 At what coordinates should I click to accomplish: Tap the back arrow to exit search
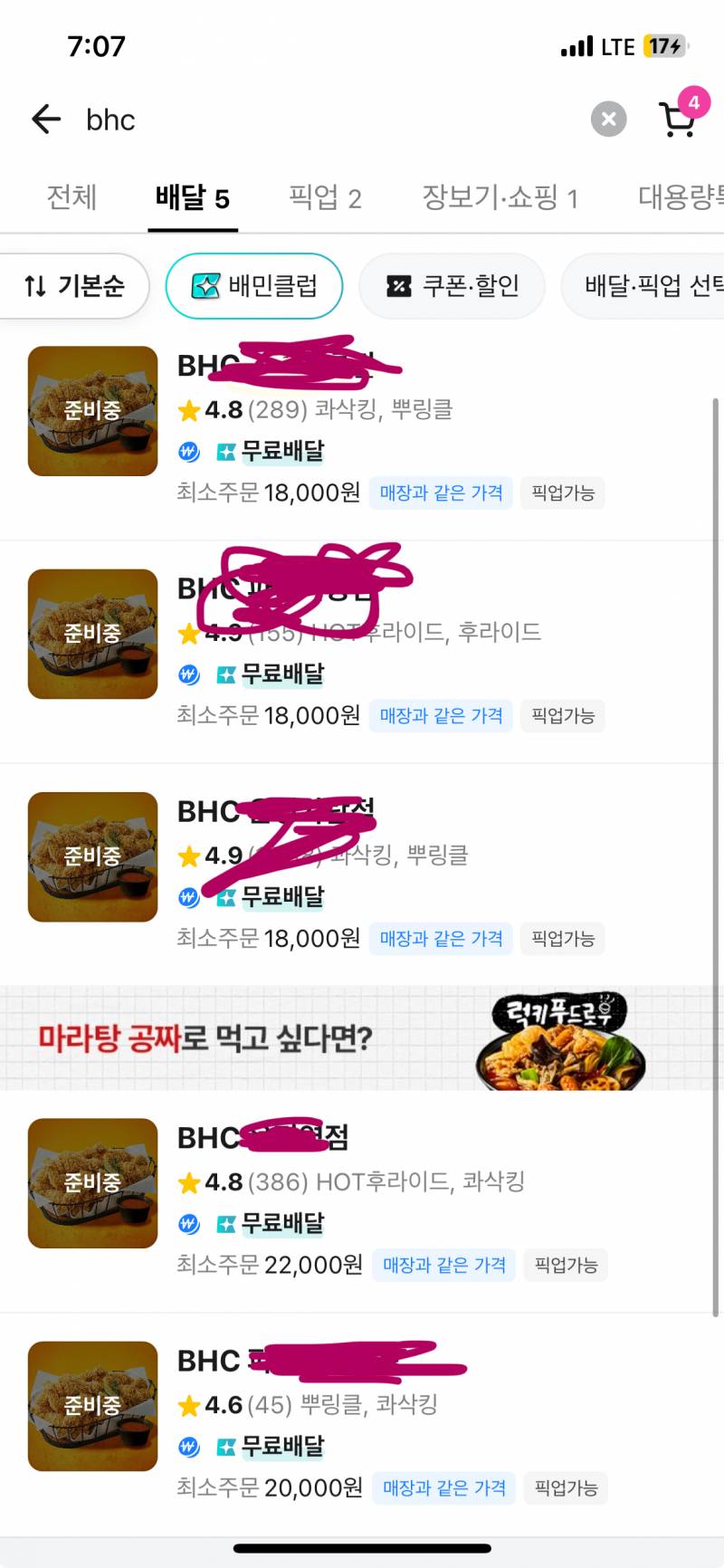tap(45, 119)
